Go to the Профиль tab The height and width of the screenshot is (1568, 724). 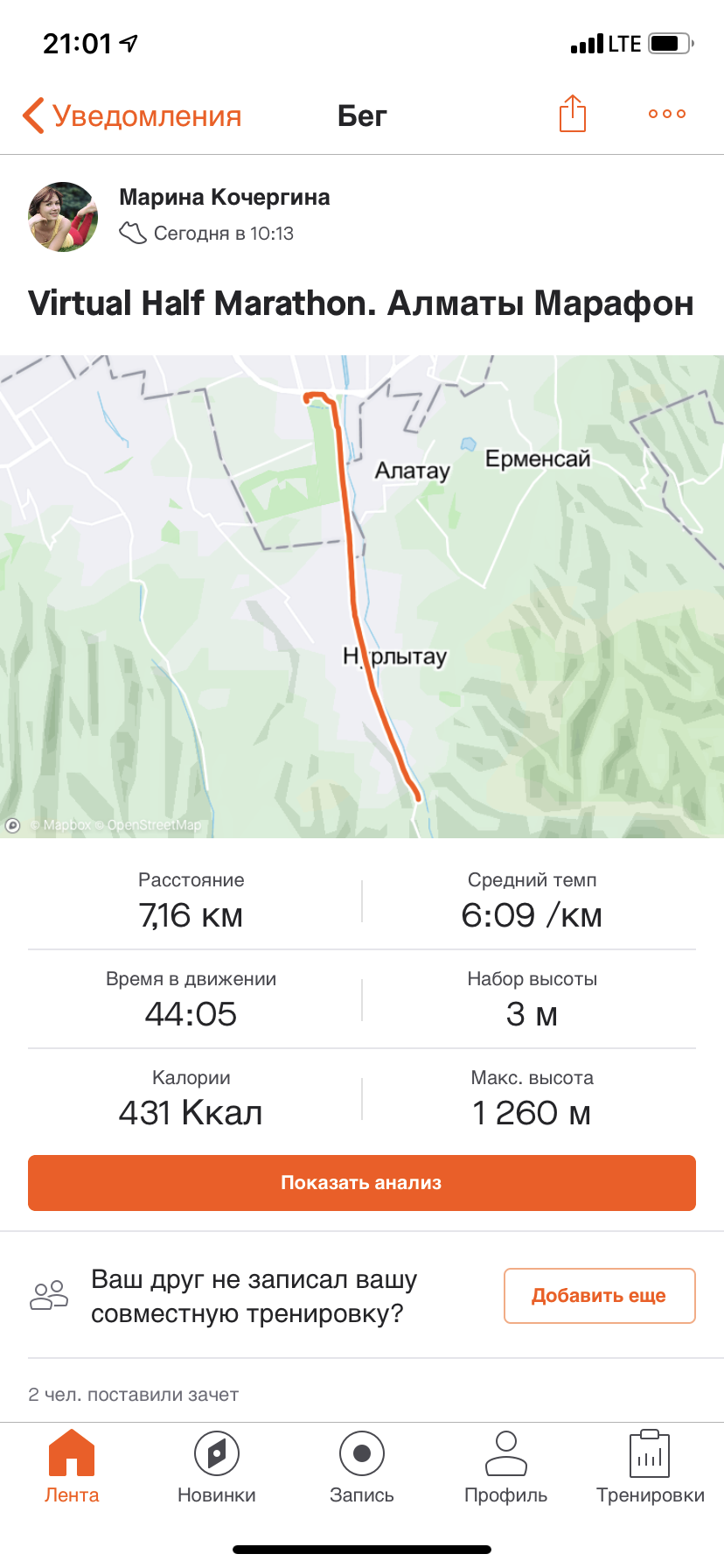506,1466
